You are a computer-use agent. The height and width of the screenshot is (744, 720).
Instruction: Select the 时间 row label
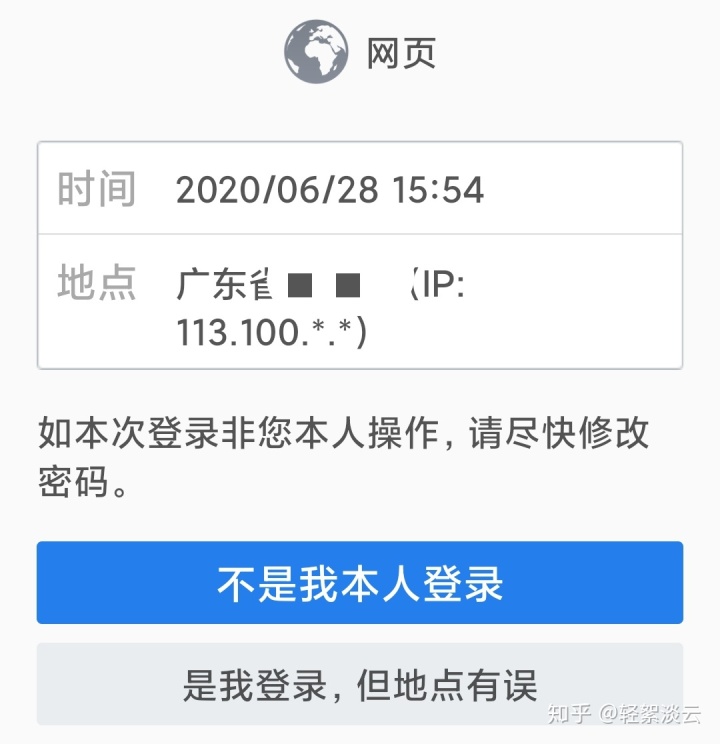pos(96,188)
